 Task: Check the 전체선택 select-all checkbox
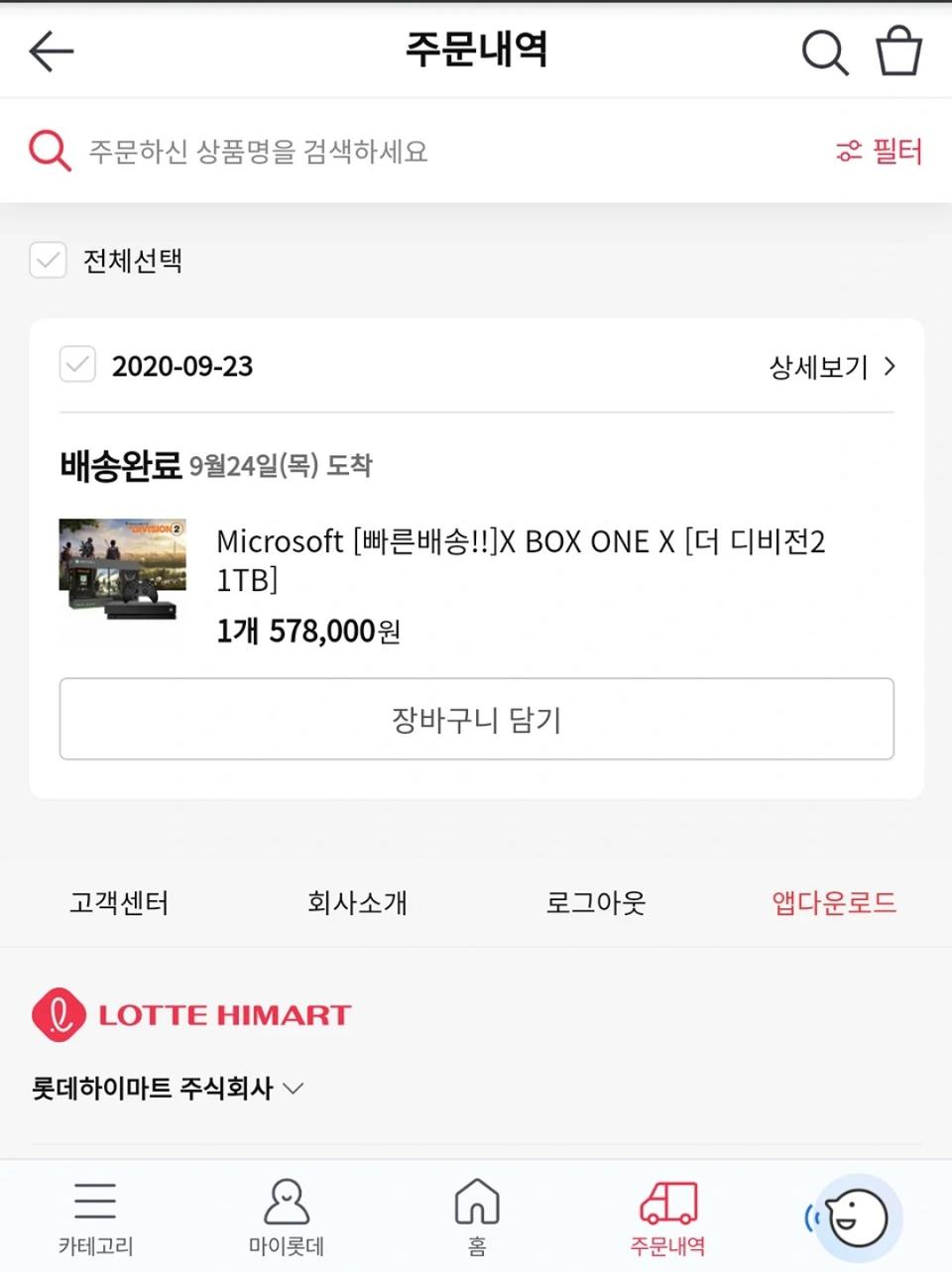click(48, 261)
